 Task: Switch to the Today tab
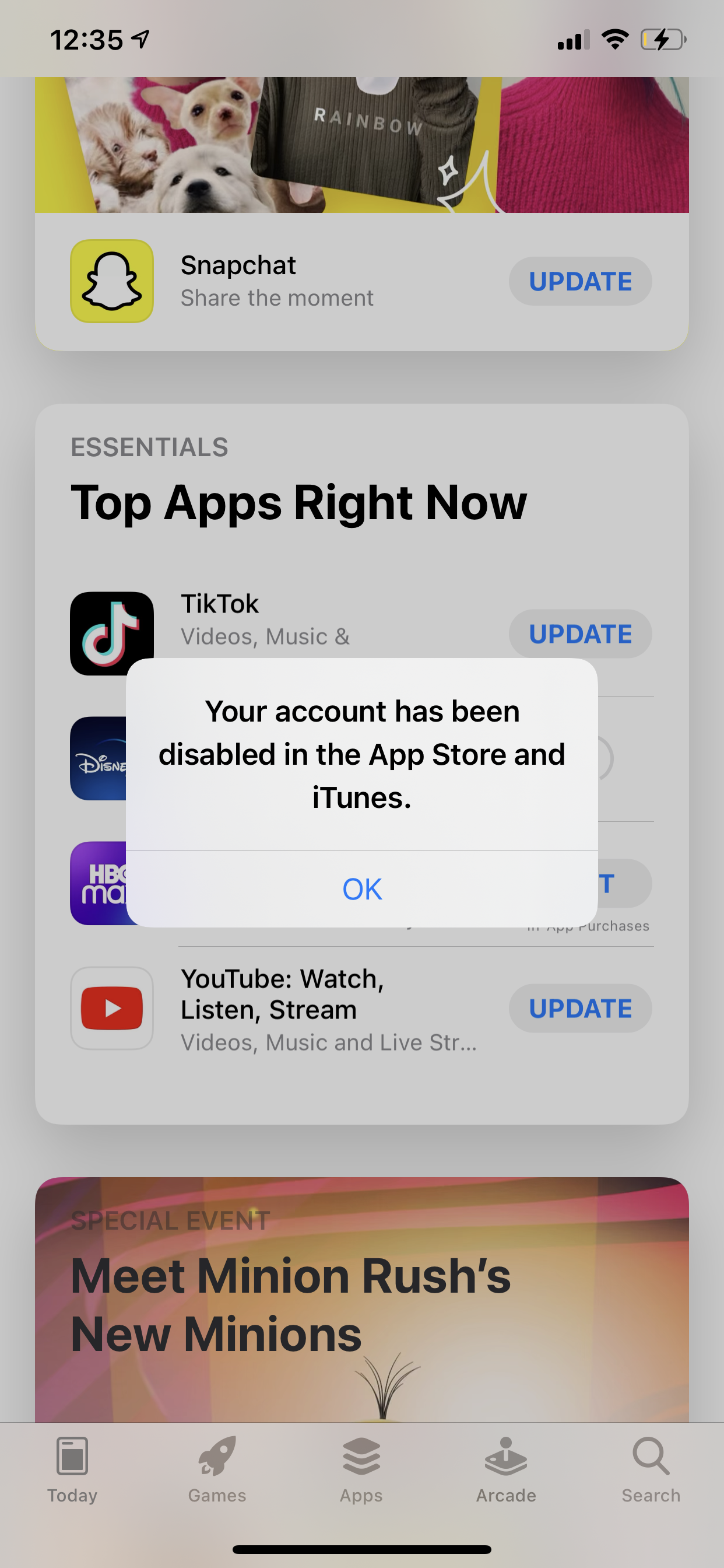click(x=72, y=1469)
